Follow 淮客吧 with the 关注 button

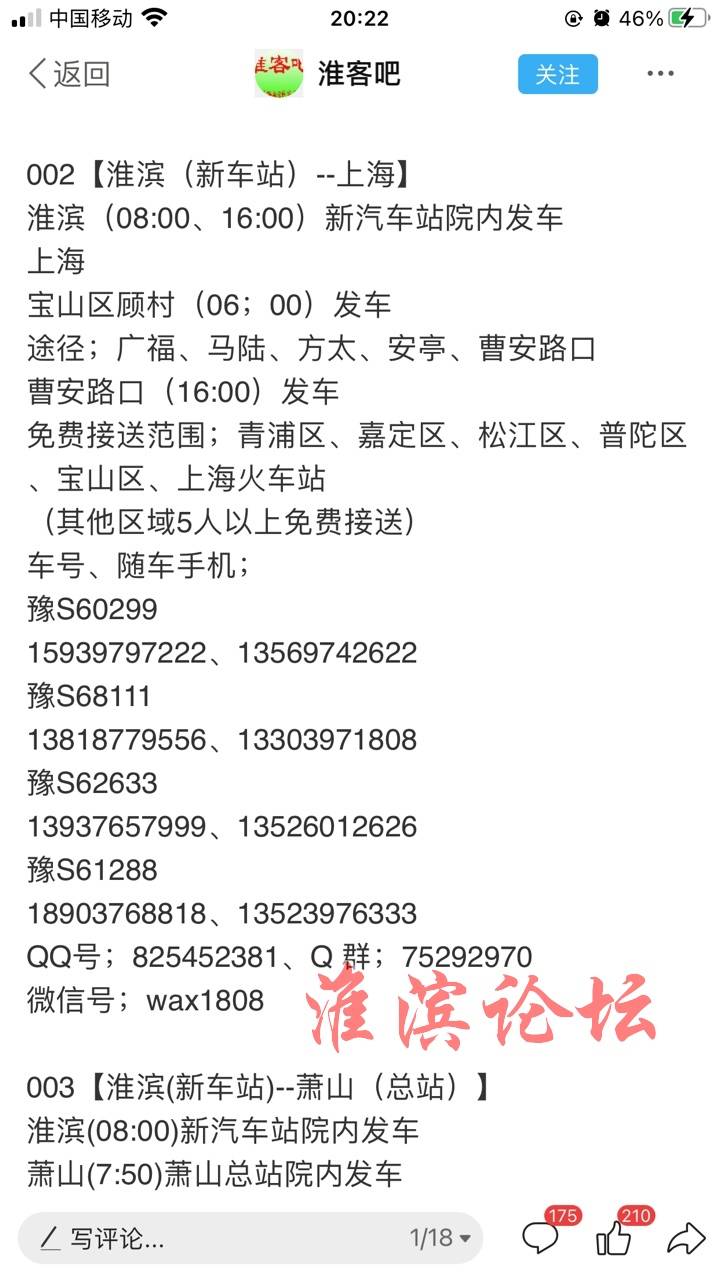(x=557, y=75)
